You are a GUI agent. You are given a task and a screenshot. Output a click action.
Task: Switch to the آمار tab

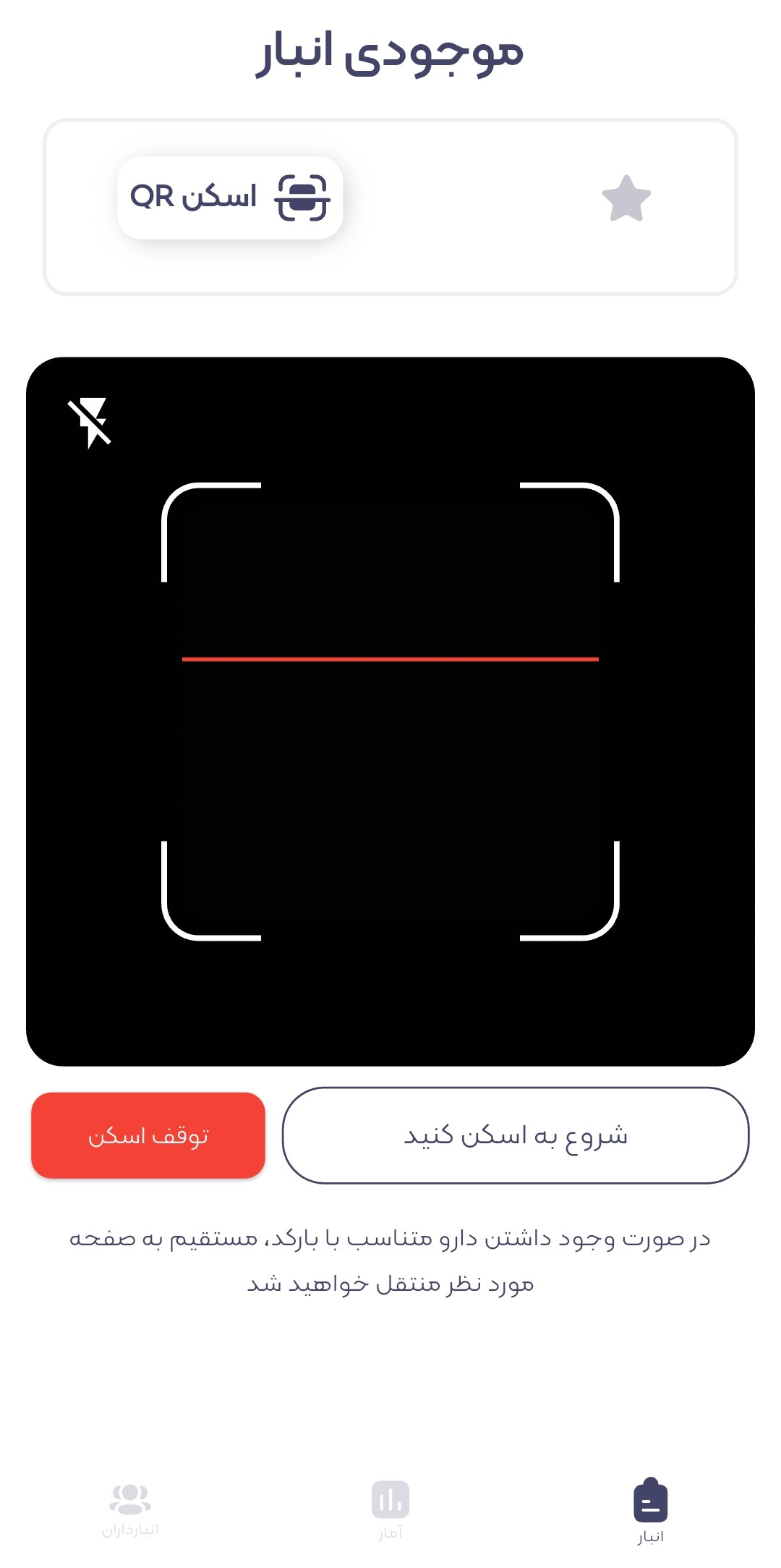pyautogui.click(x=390, y=1509)
